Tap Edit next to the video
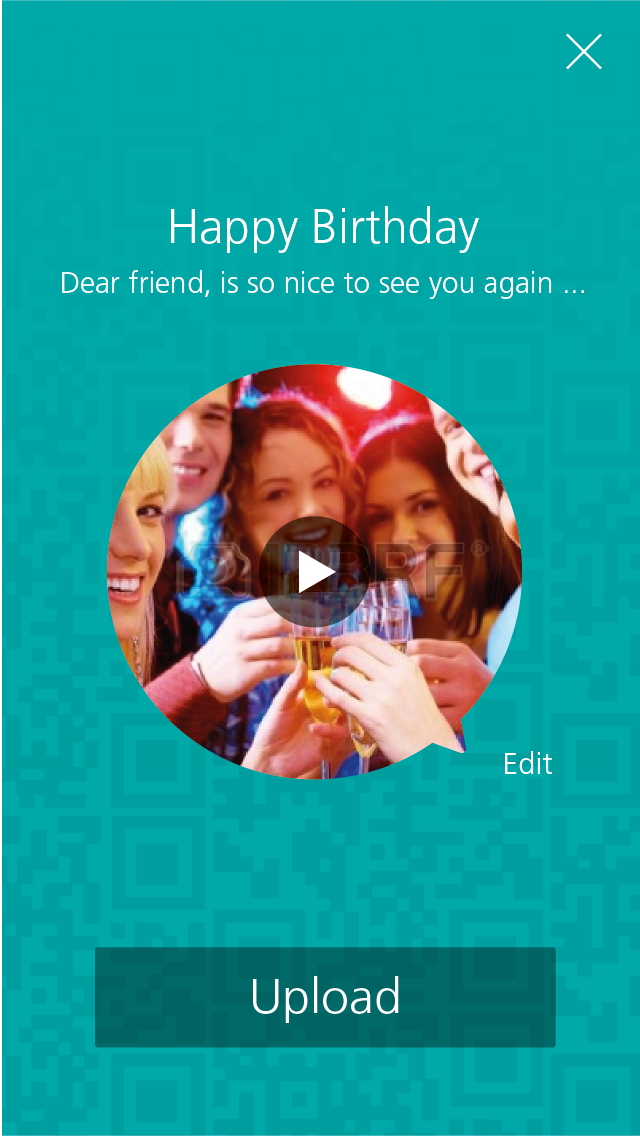Viewport: 640px width, 1136px height. point(527,764)
